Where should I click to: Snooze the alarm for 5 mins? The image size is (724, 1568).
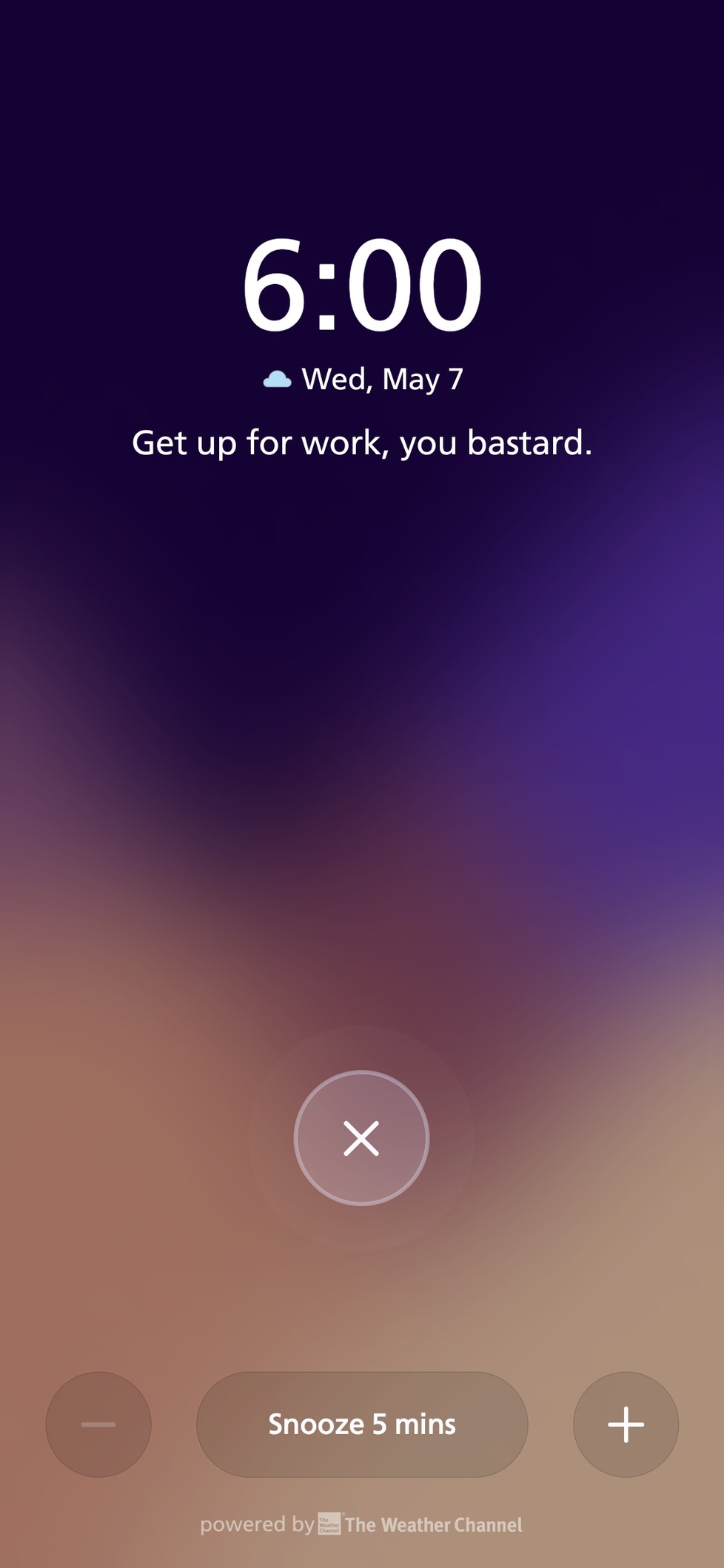[362, 1424]
